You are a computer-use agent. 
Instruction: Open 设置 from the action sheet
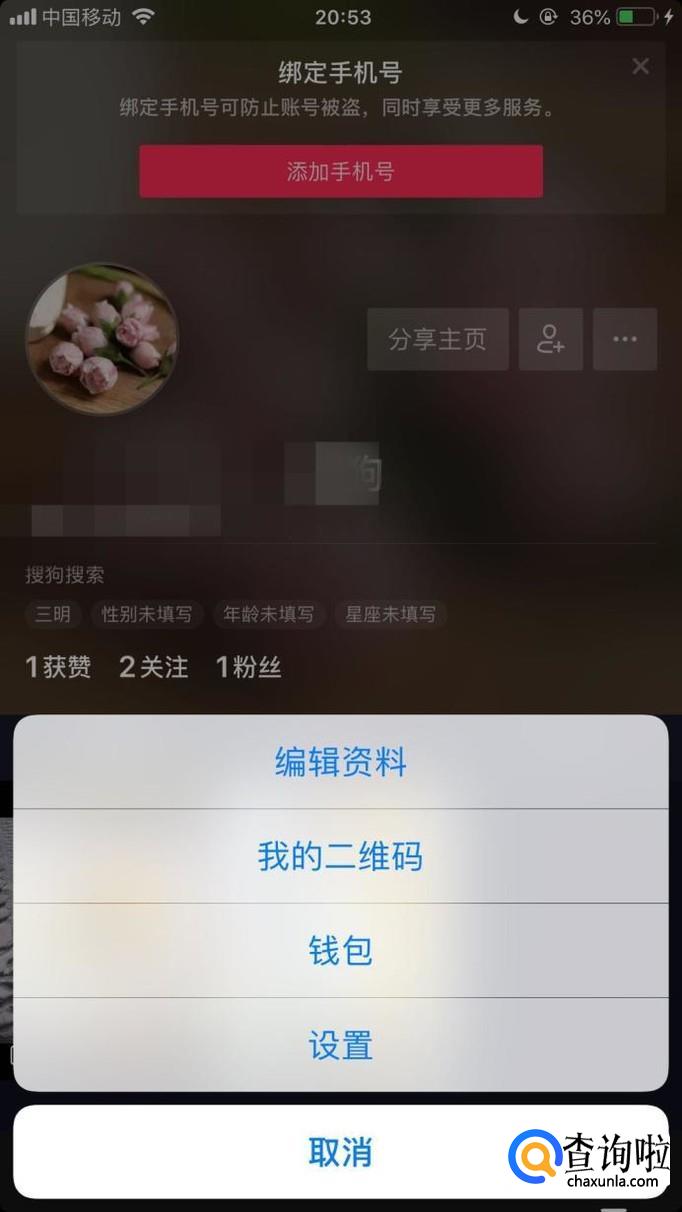[340, 1045]
